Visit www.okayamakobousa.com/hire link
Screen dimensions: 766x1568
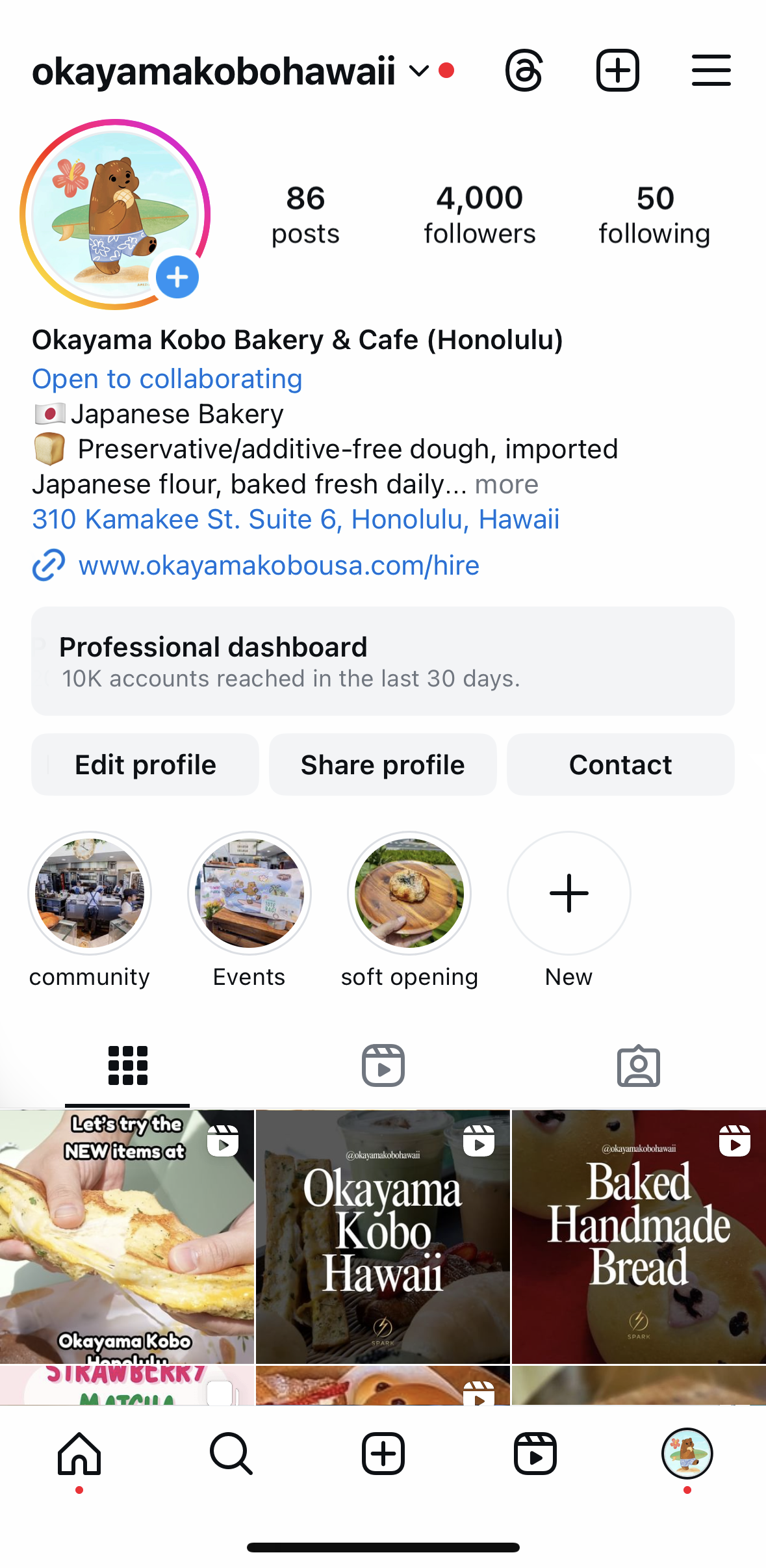[x=279, y=566]
